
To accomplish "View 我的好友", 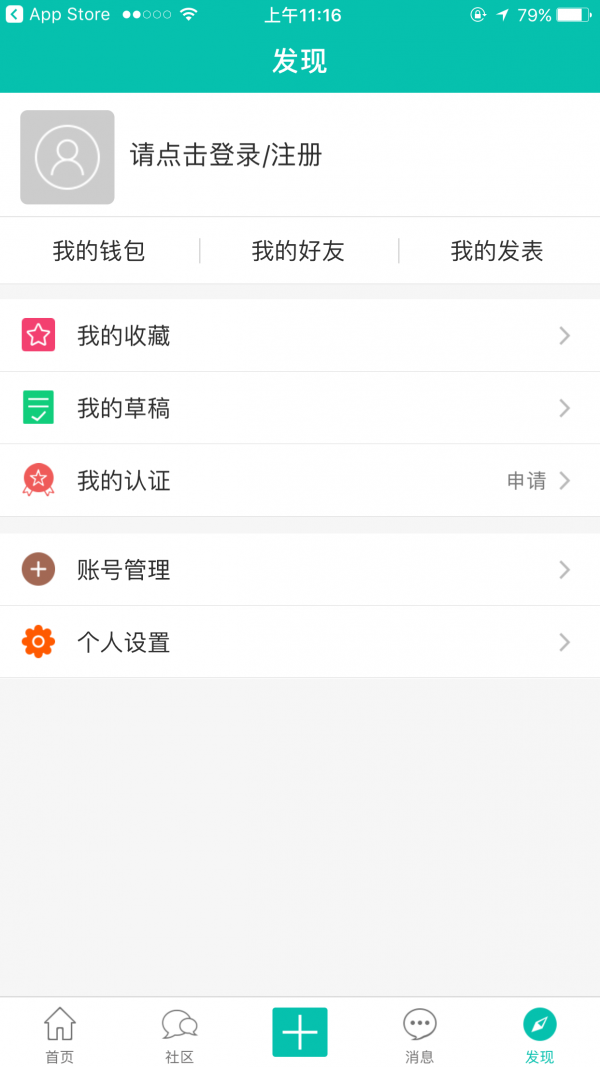I will 298,251.
